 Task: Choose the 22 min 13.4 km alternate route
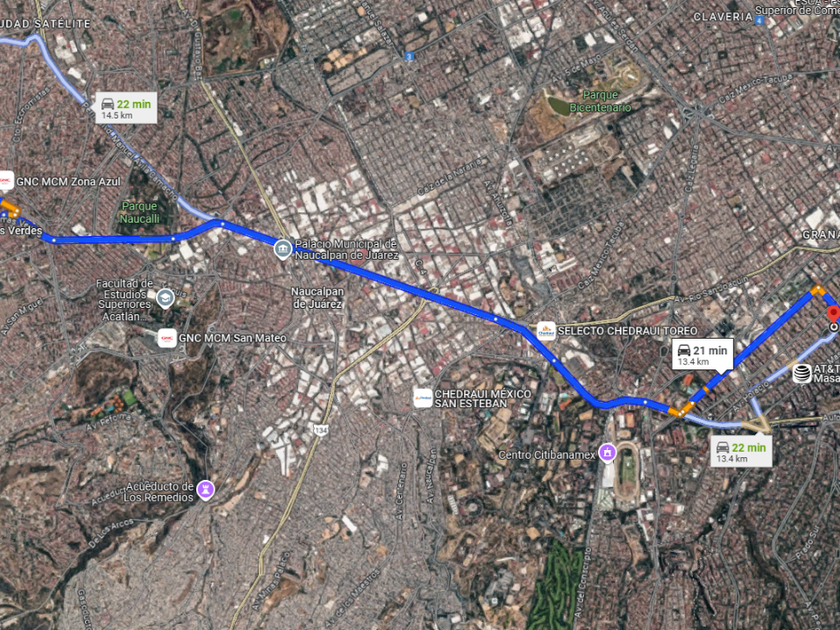tap(740, 452)
